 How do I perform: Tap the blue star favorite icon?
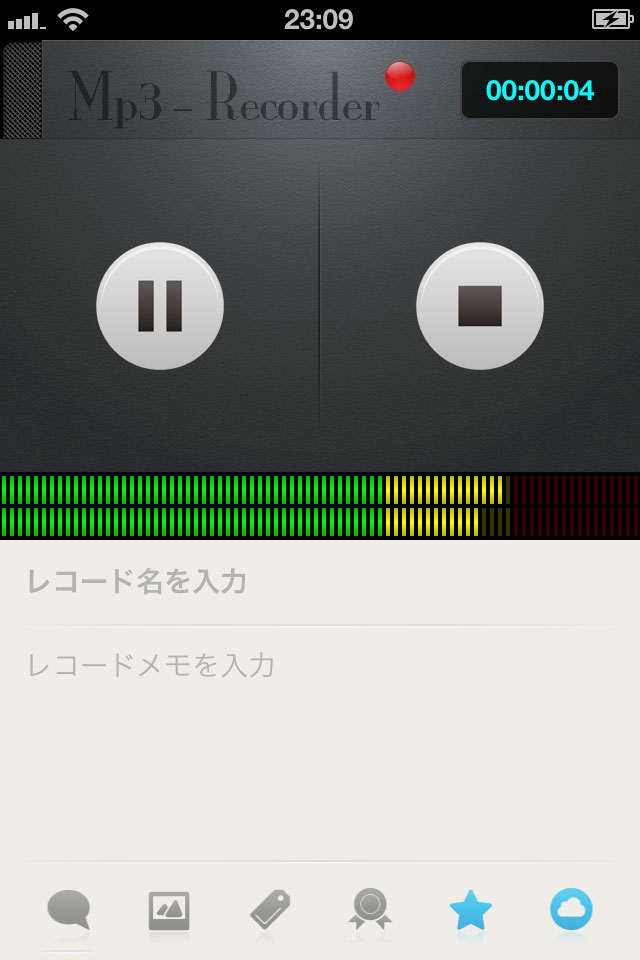pyautogui.click(x=471, y=910)
